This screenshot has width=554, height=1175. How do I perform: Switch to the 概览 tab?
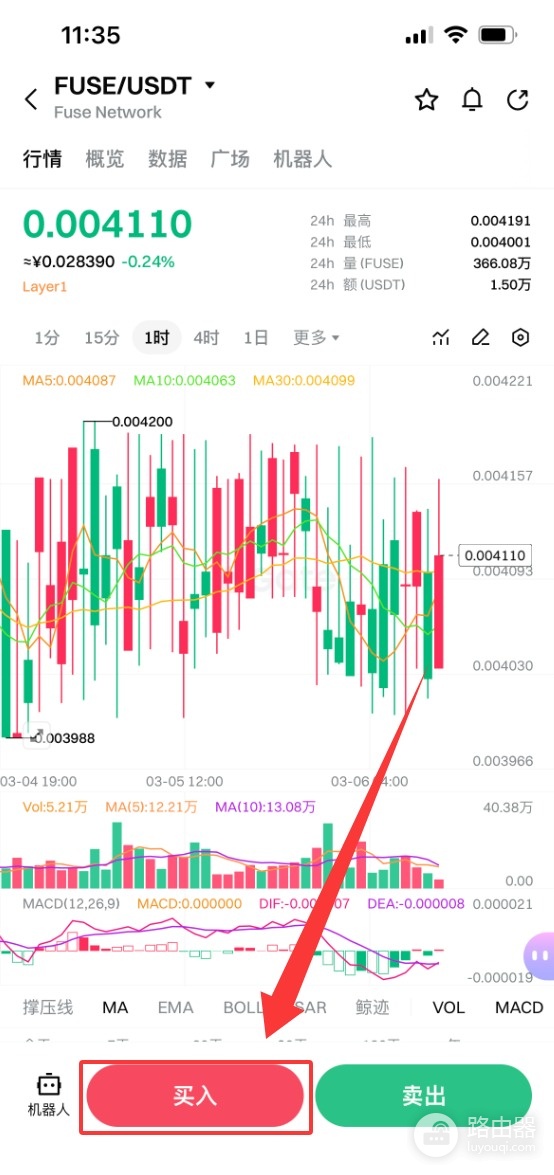tap(105, 159)
